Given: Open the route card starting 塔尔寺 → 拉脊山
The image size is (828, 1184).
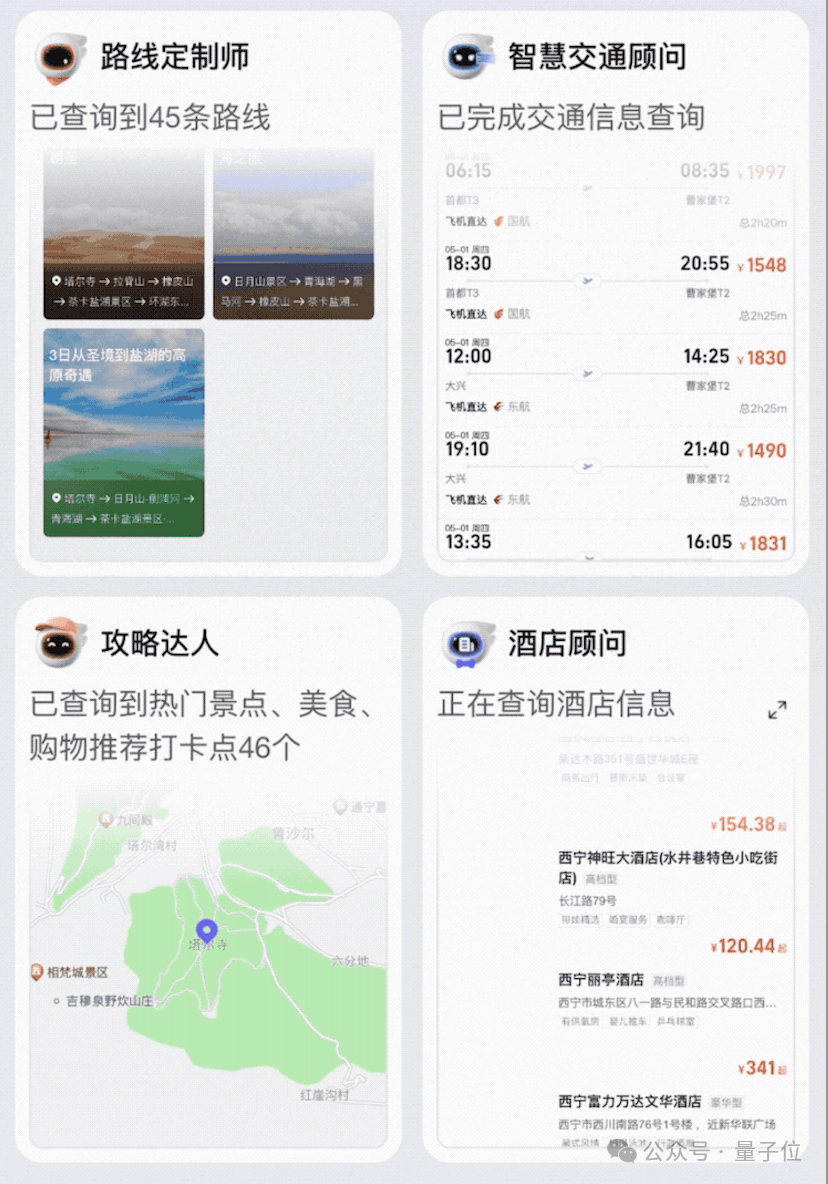Looking at the screenshot, I should pyautogui.click(x=124, y=235).
